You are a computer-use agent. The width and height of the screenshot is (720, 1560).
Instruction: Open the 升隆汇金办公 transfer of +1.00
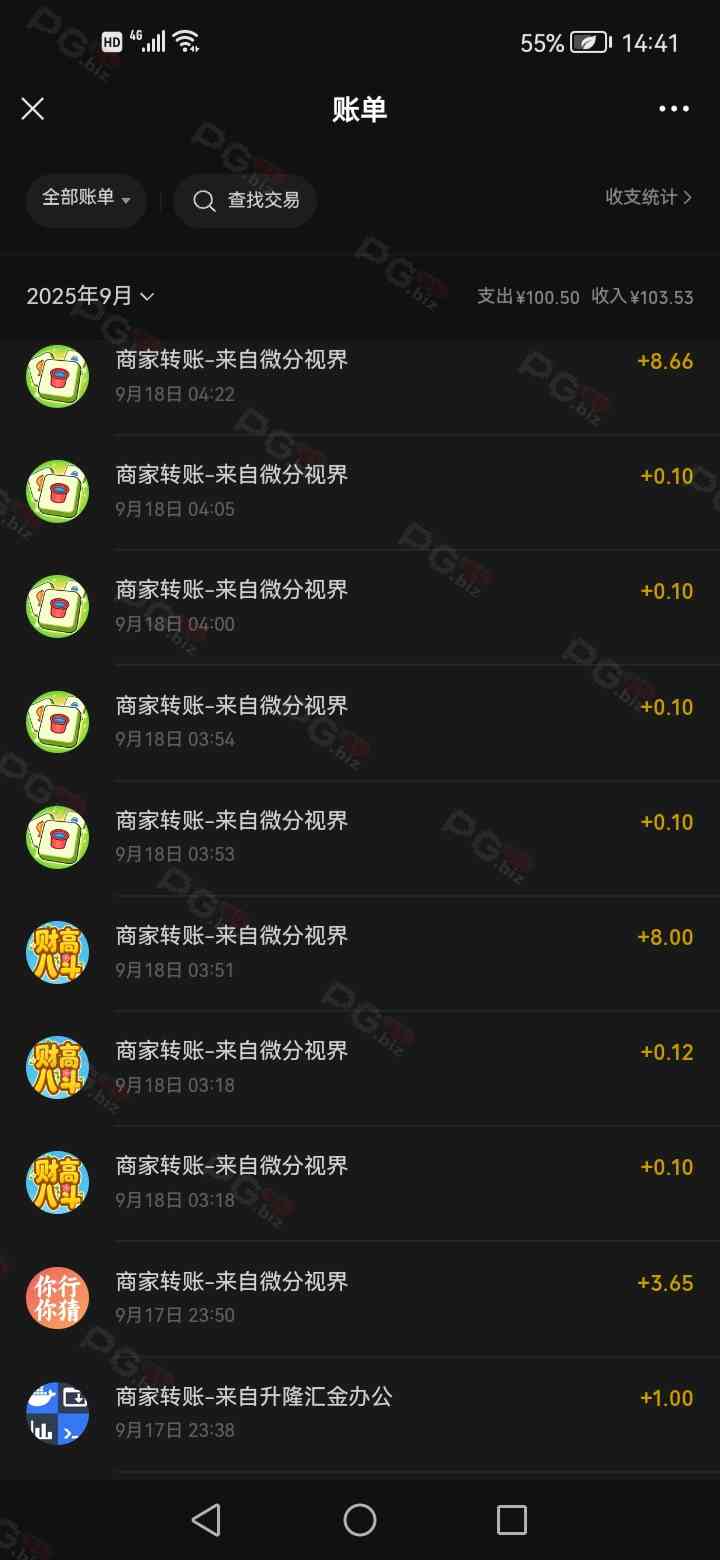coord(400,1412)
